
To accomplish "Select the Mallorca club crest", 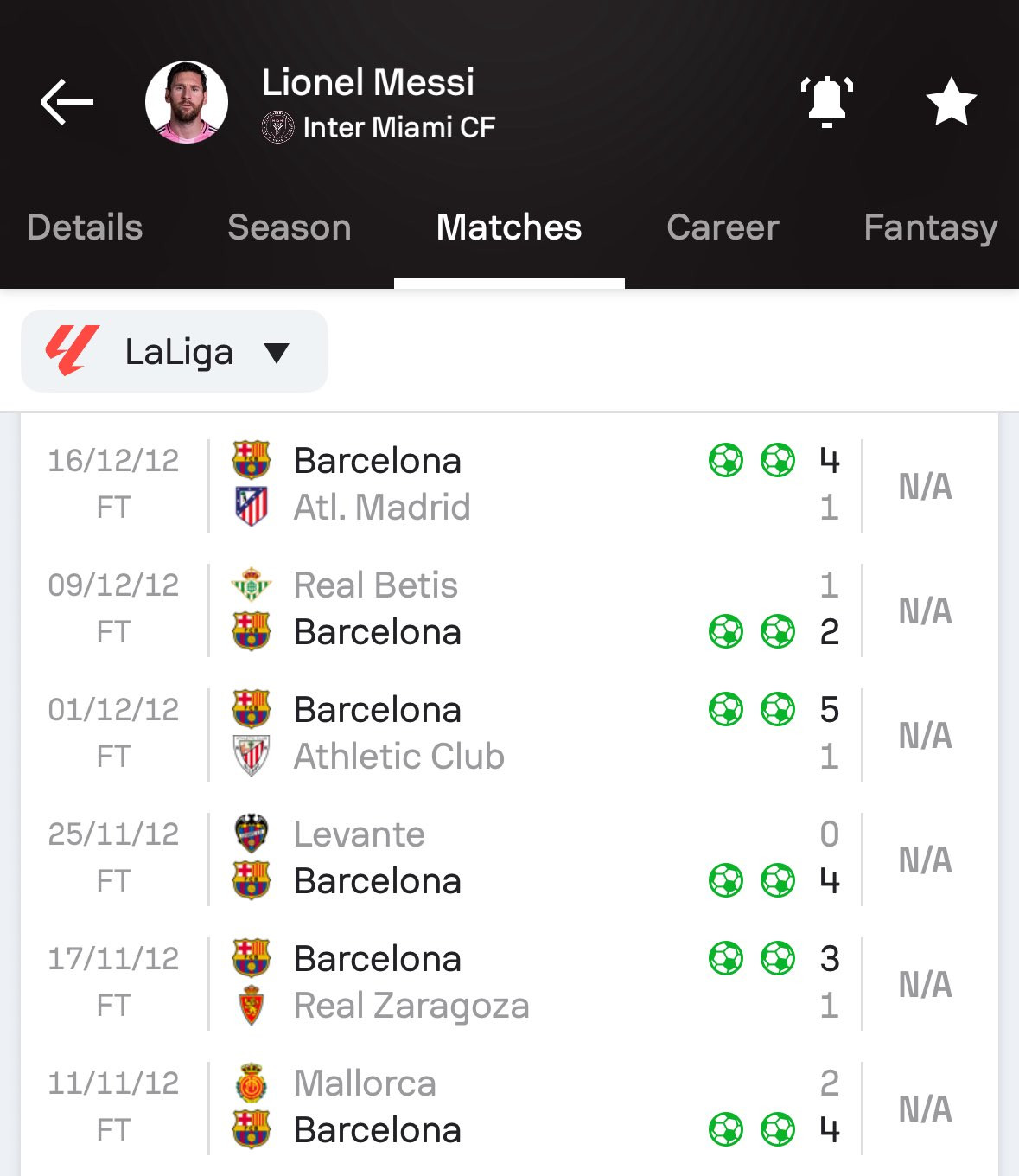I will pos(252,1082).
